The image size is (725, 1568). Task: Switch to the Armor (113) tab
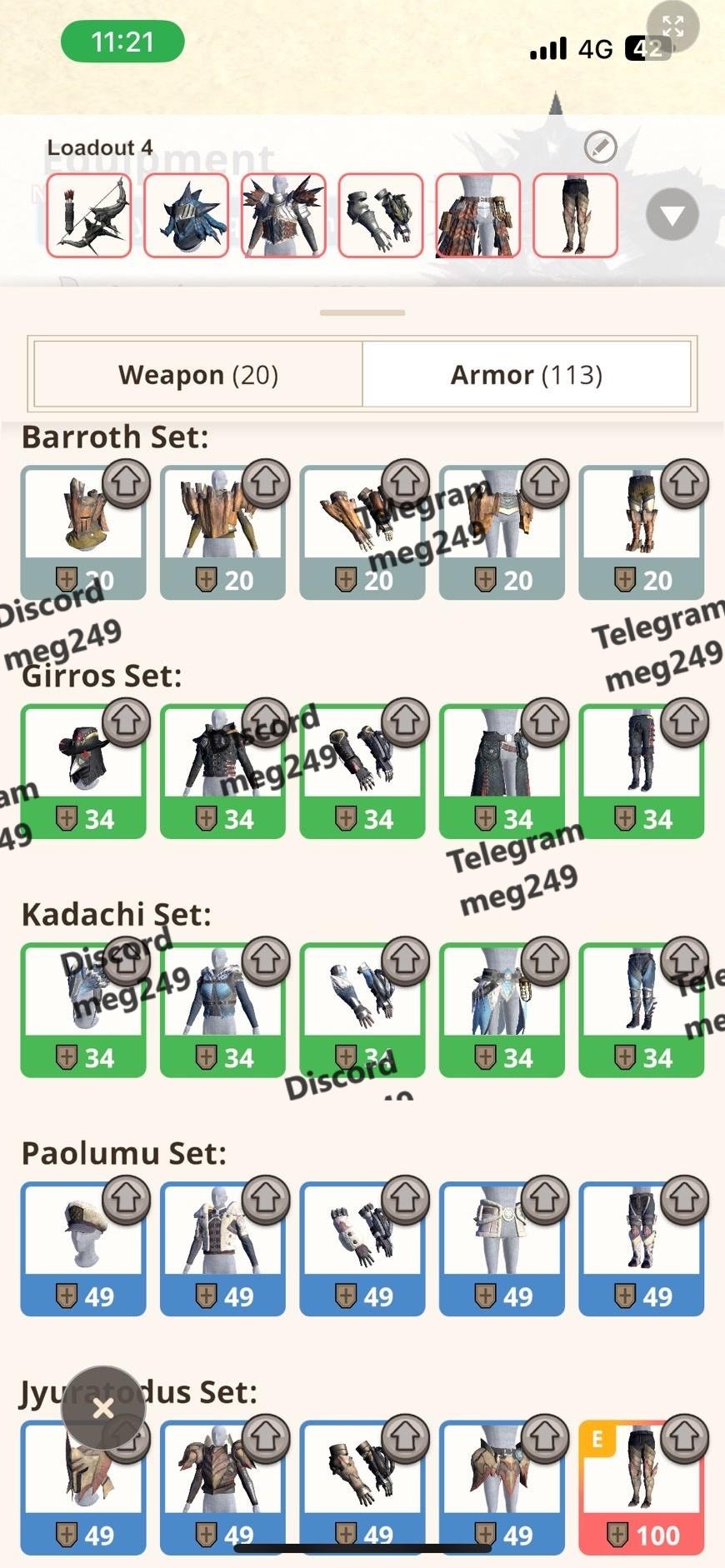(x=526, y=375)
